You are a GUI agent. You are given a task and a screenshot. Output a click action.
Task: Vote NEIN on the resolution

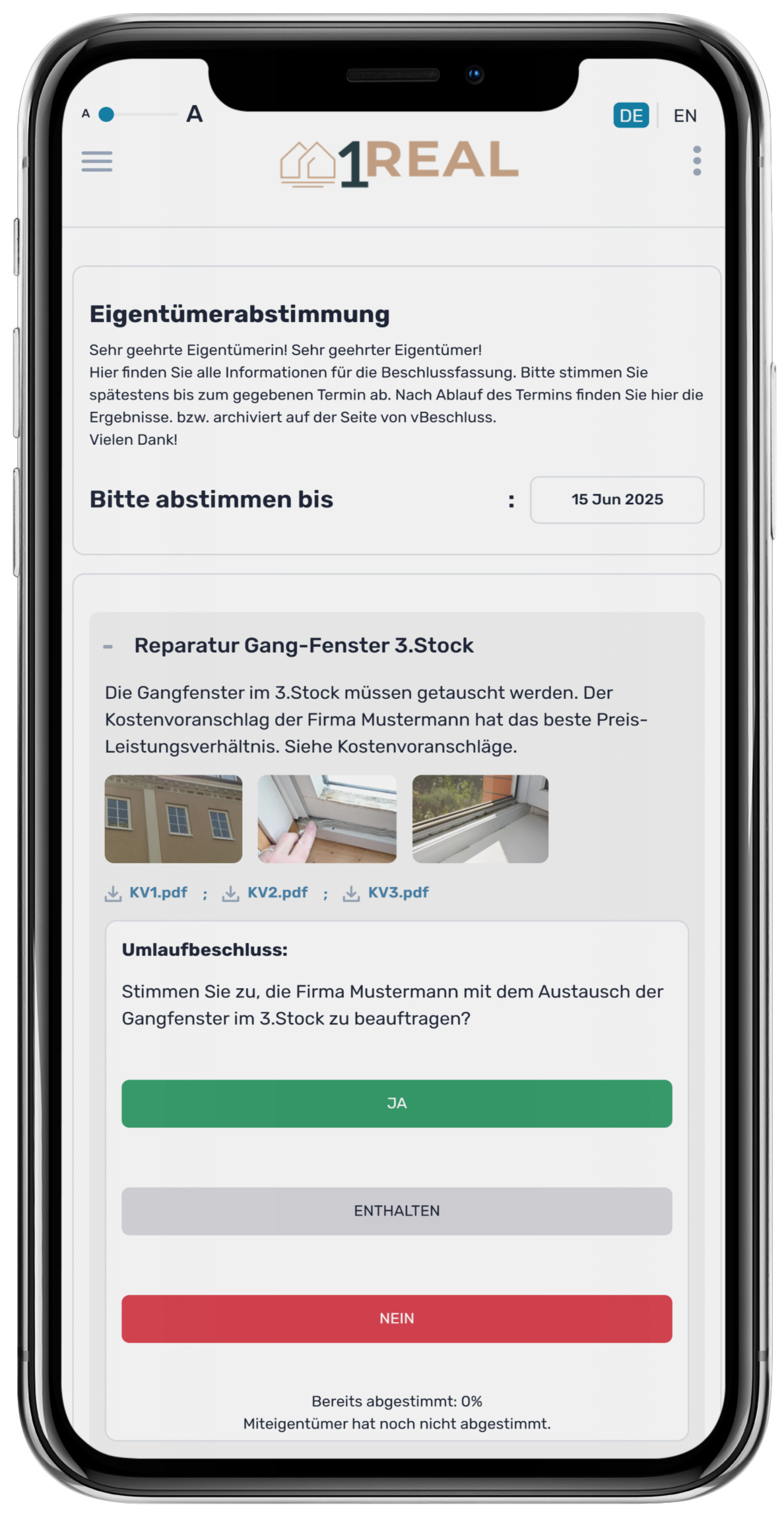pos(397,1318)
